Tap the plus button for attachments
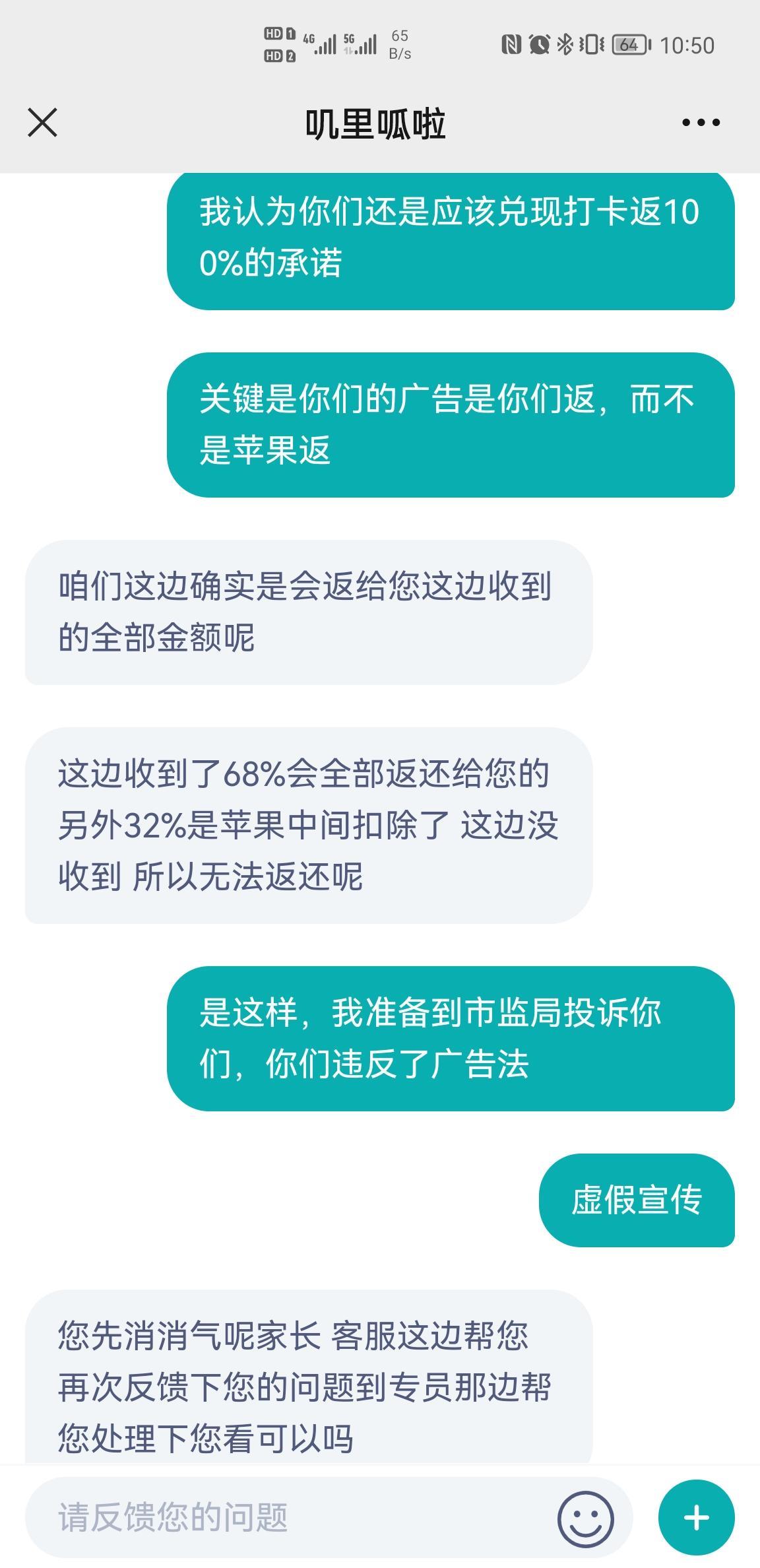This screenshot has height=1568, width=760. click(x=696, y=1517)
